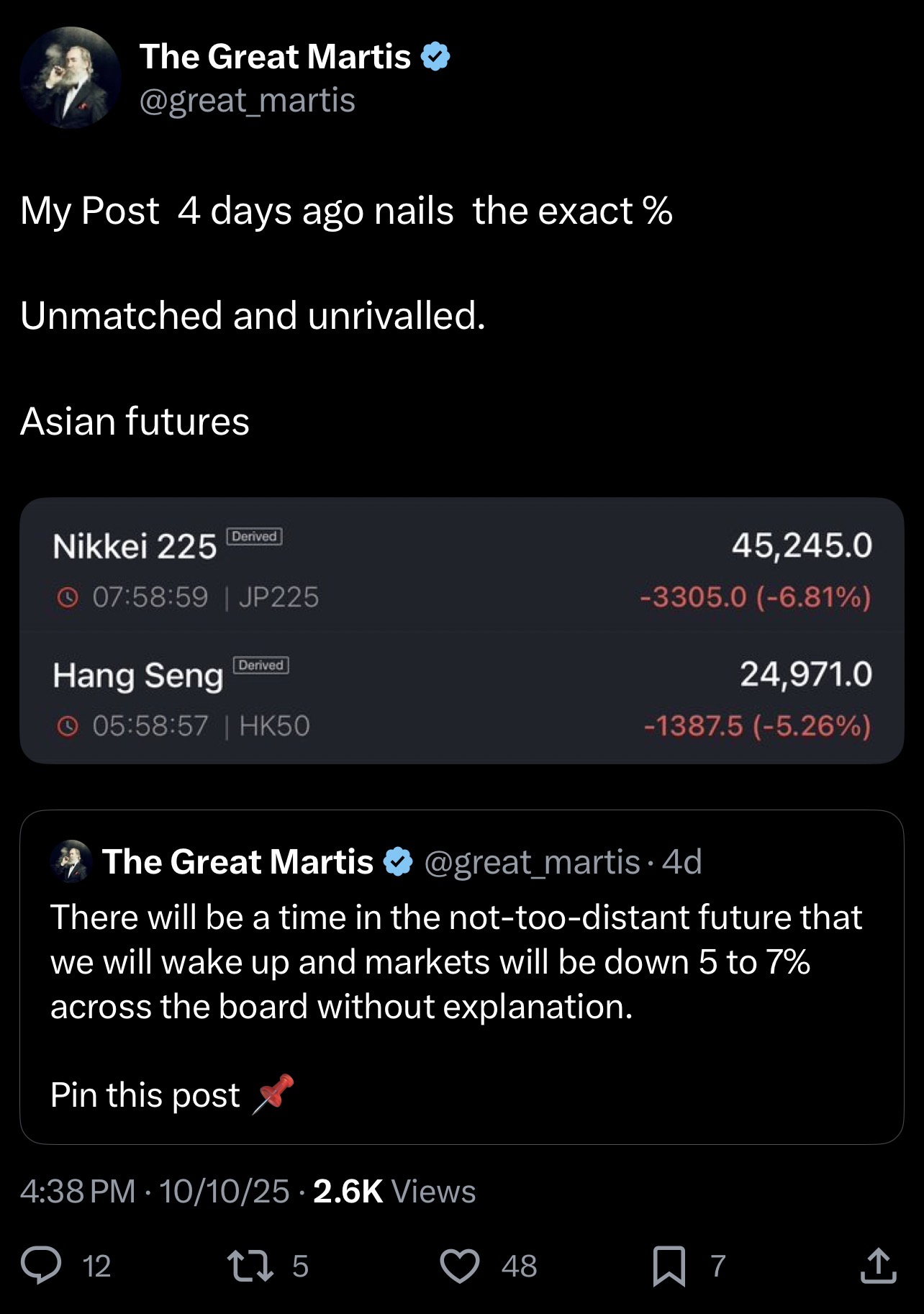This screenshot has width=924, height=1314.
Task: Like The Great Martis's post
Action: (x=460, y=1266)
